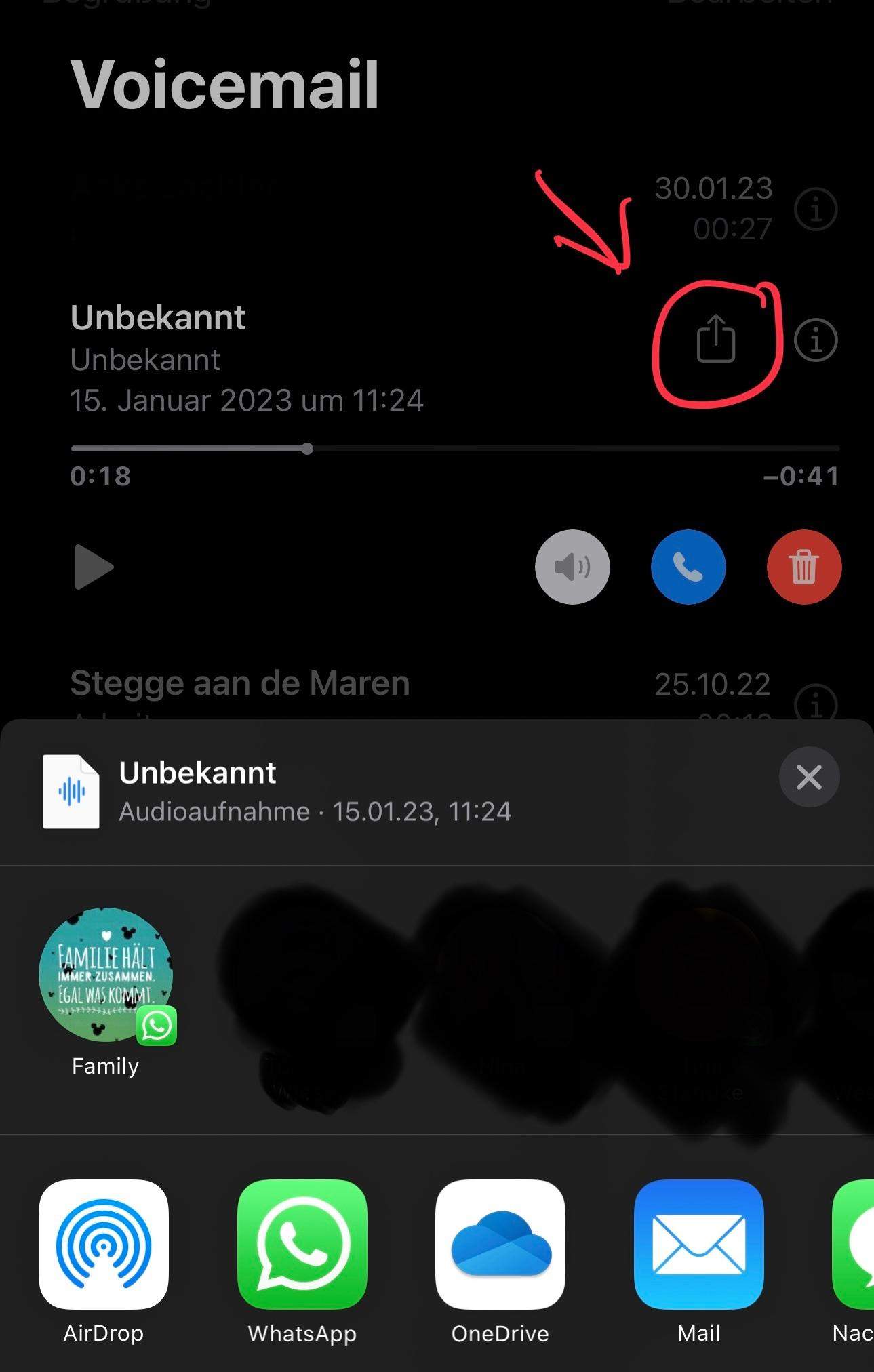Open the share icon for the Unbekannt voicemail
874x1372 pixels.
coord(718,340)
